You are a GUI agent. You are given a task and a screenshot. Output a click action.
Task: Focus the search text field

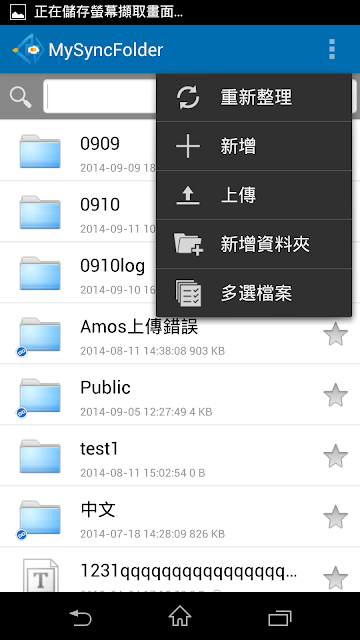(100, 96)
